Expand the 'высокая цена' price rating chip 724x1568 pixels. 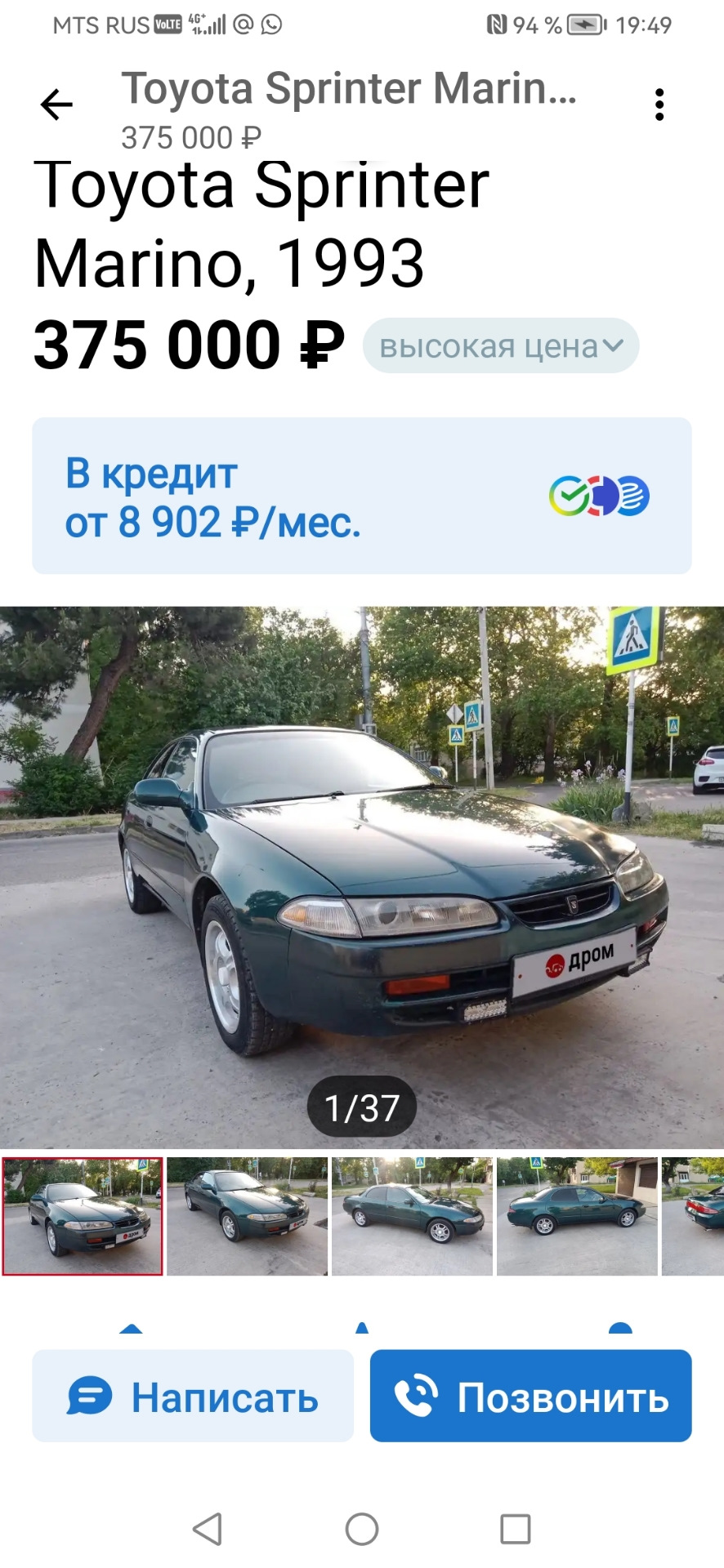tap(500, 346)
